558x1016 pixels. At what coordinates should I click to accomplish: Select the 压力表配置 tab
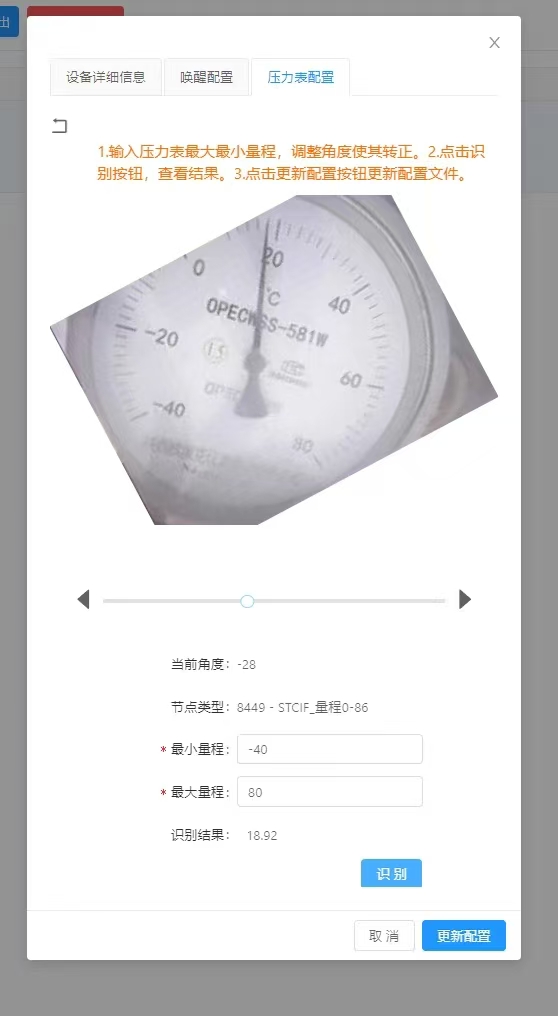pyautogui.click(x=301, y=77)
